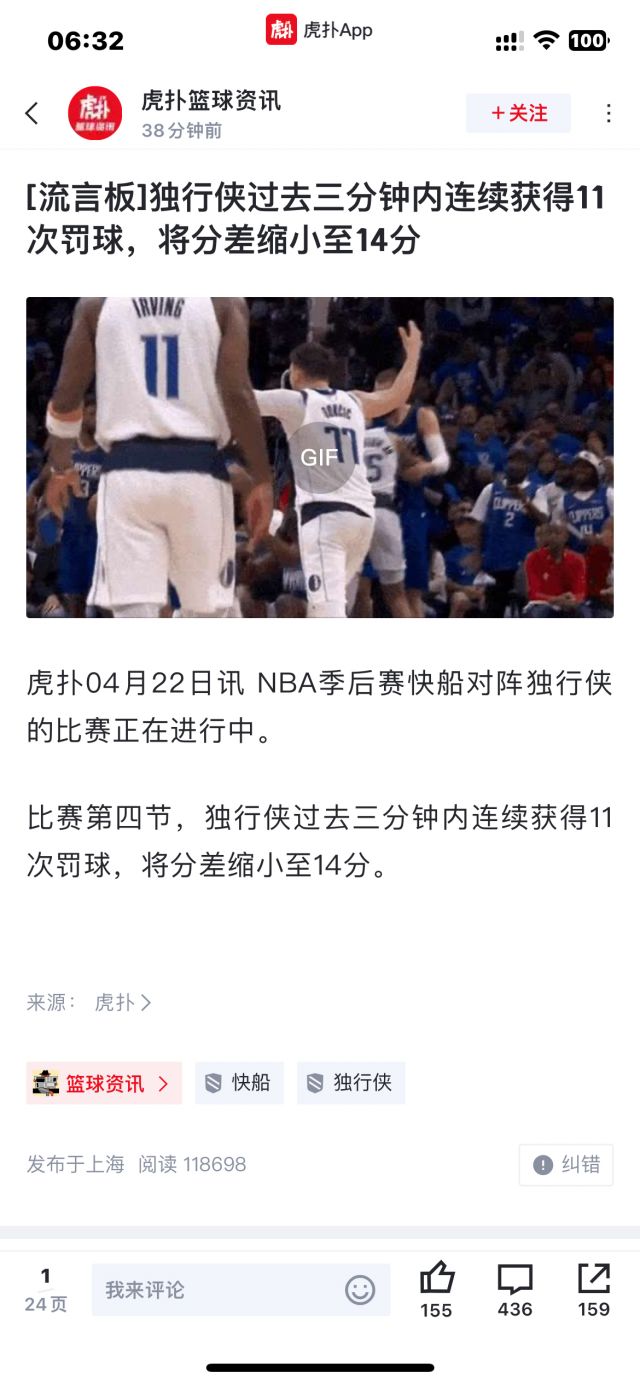Open the three-dot overflow menu

[608, 113]
